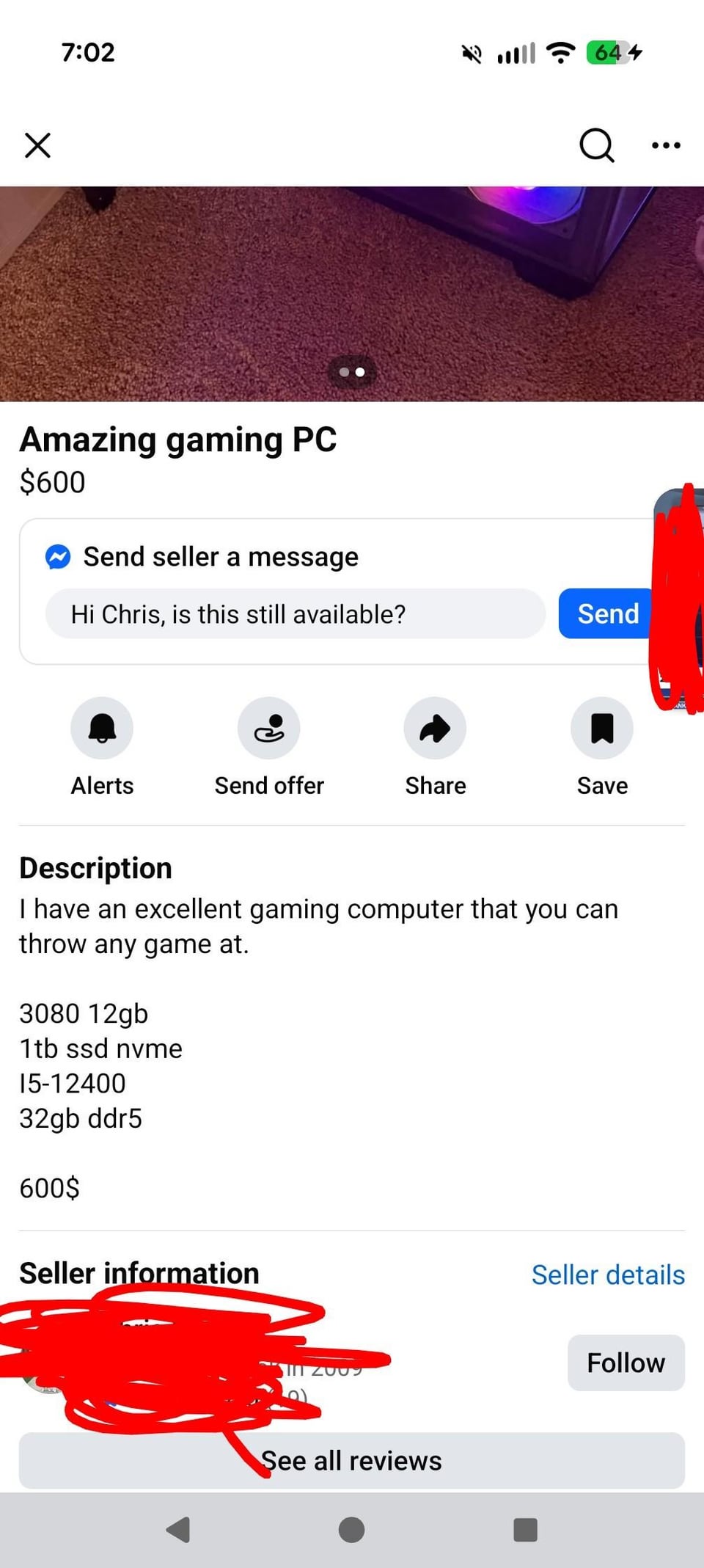Share this gaming PC listing

(435, 729)
